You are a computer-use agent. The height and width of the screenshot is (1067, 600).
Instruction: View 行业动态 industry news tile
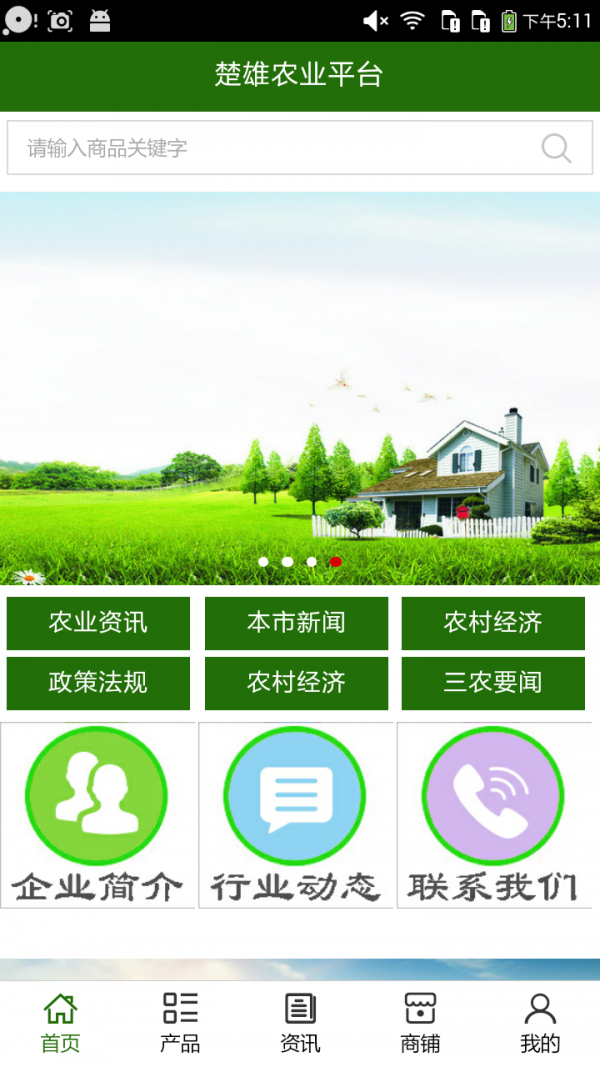[295, 815]
